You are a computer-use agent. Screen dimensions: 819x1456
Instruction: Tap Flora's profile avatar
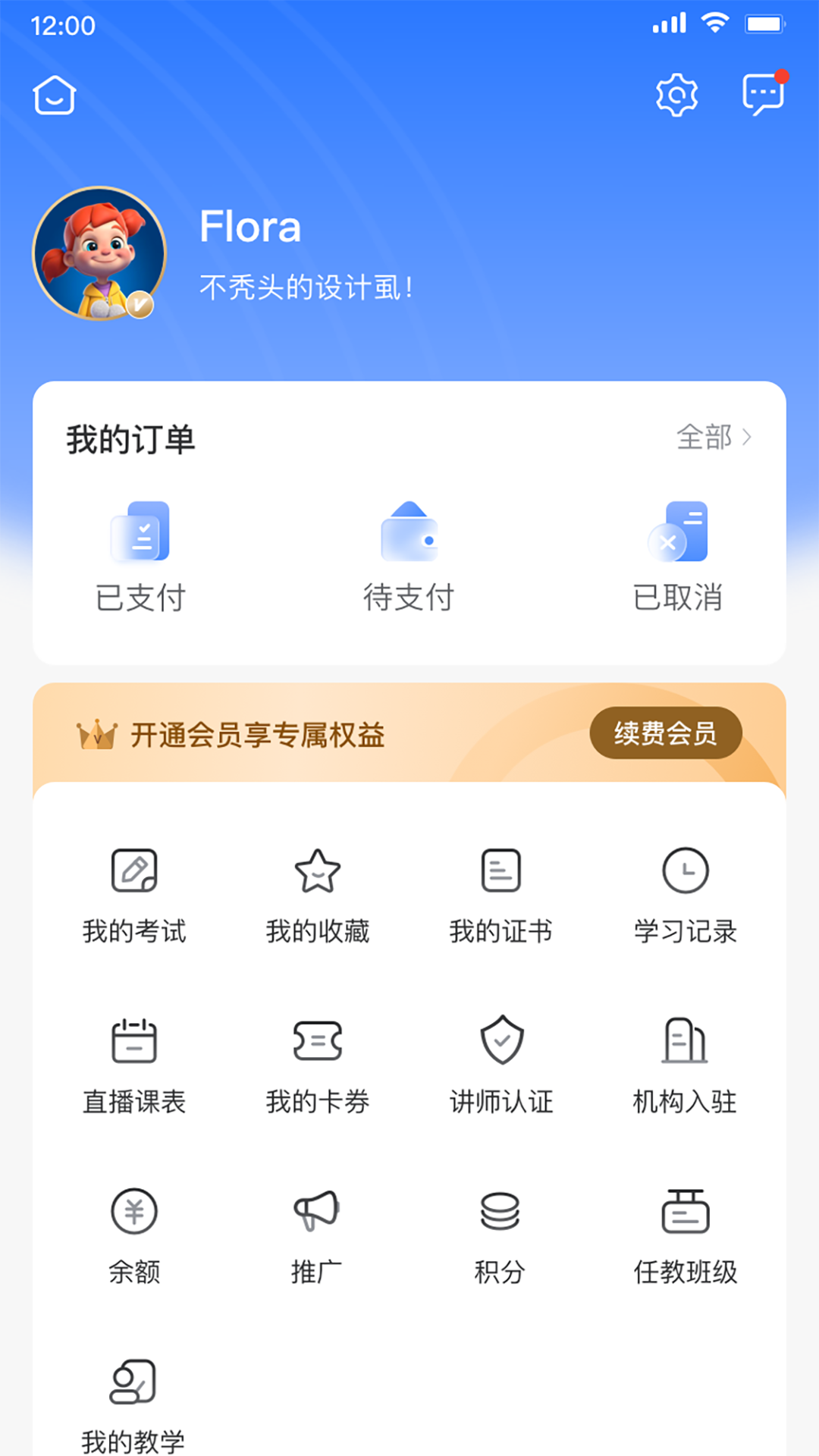pyautogui.click(x=99, y=253)
